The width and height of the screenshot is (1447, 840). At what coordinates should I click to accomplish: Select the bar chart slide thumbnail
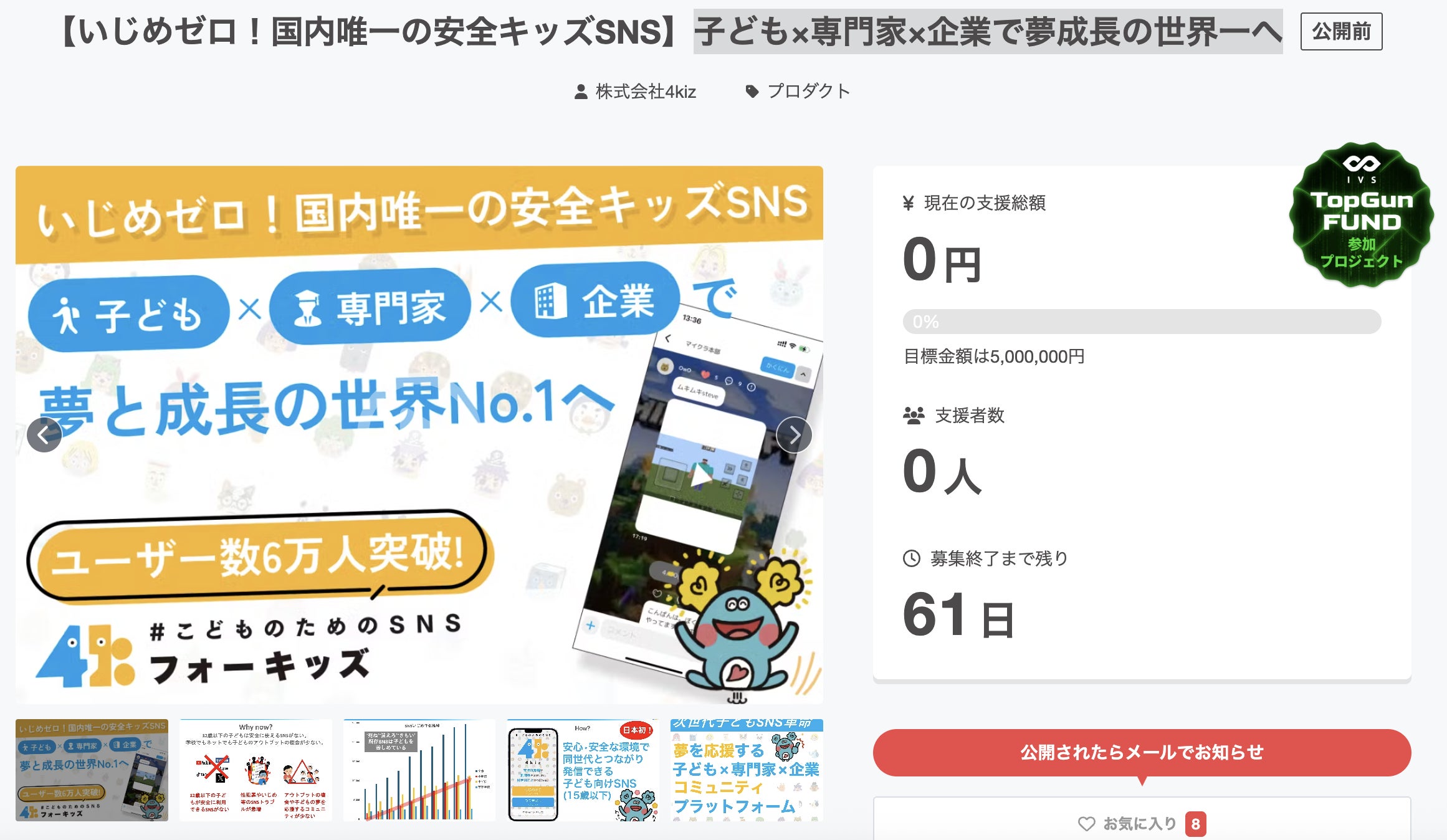(419, 770)
